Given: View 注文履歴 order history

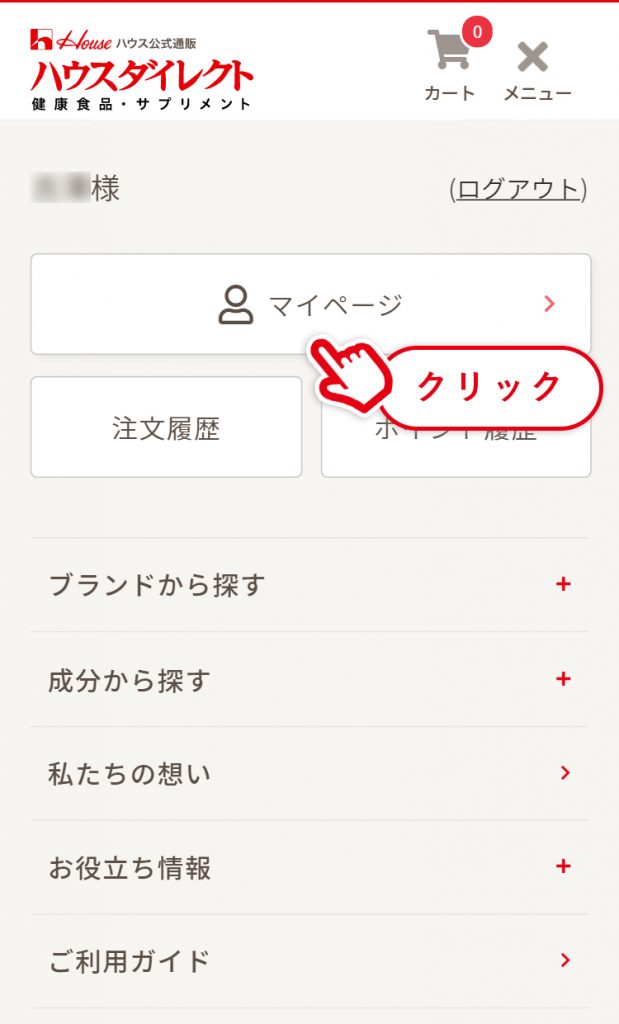Looking at the screenshot, I should click(x=167, y=427).
